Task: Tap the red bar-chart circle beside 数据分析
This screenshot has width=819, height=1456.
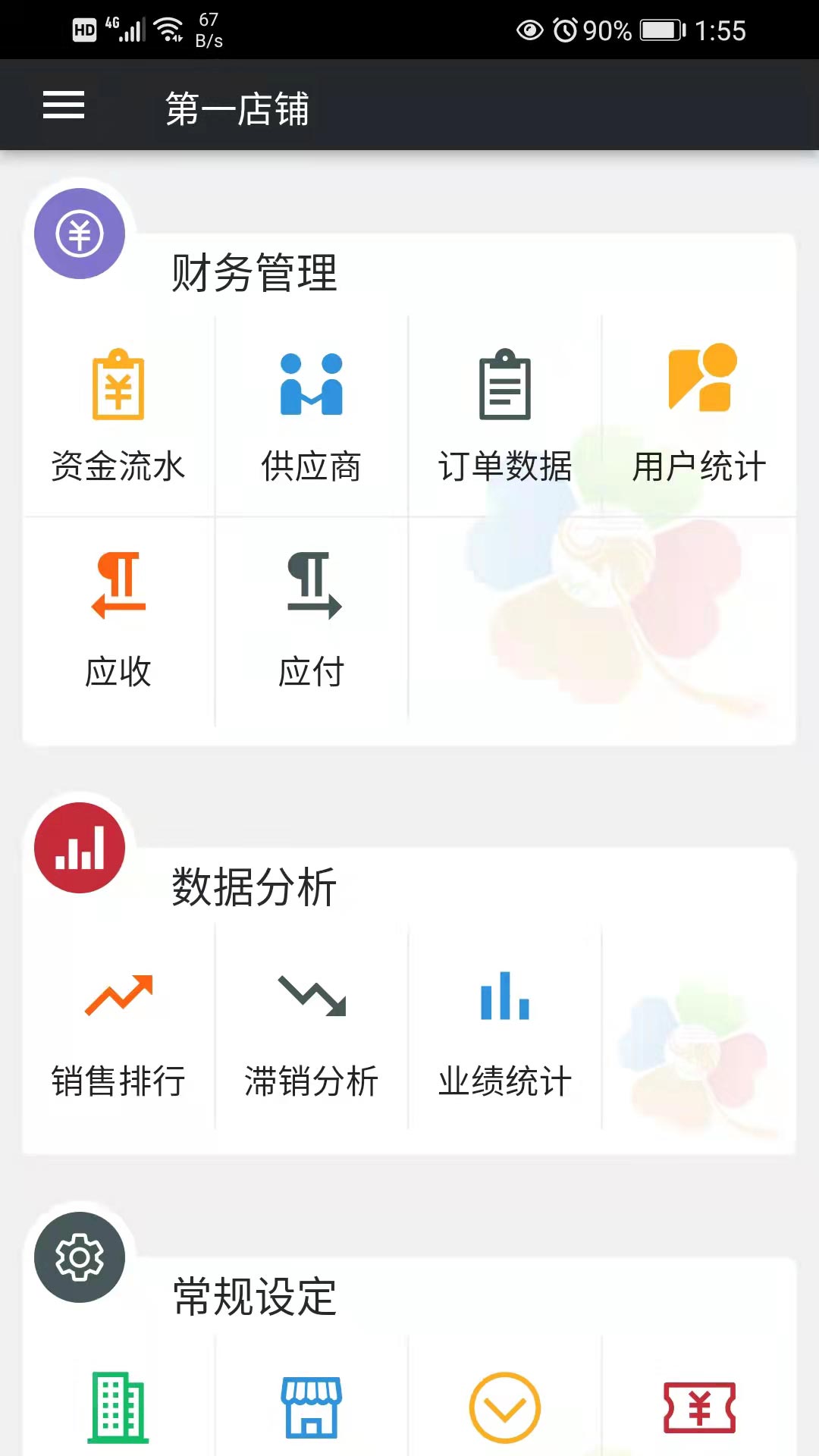Action: (80, 847)
